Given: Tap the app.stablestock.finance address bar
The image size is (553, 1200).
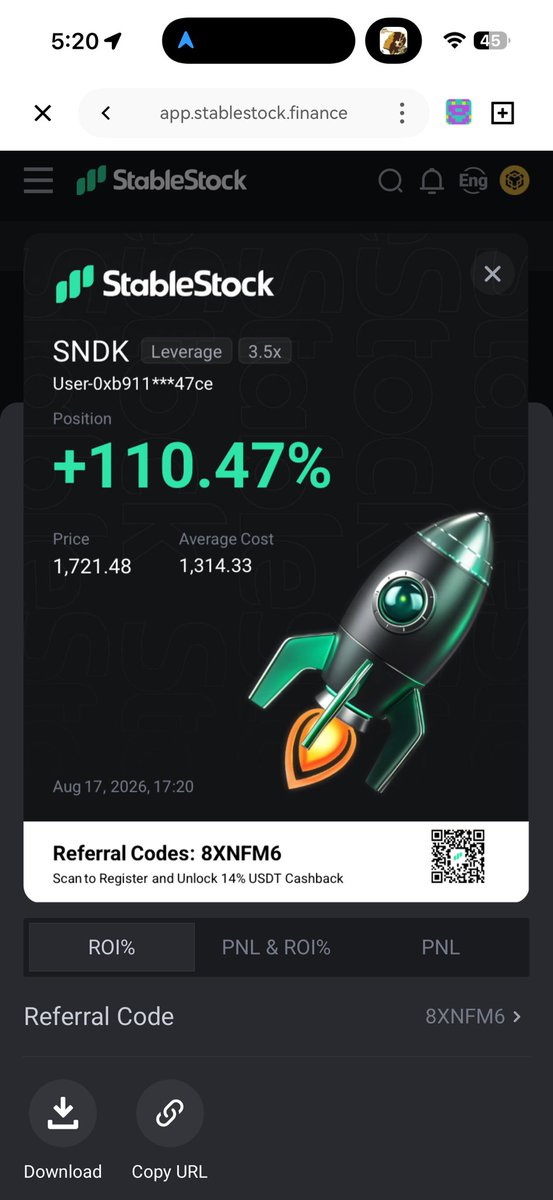Looking at the screenshot, I should [x=254, y=113].
